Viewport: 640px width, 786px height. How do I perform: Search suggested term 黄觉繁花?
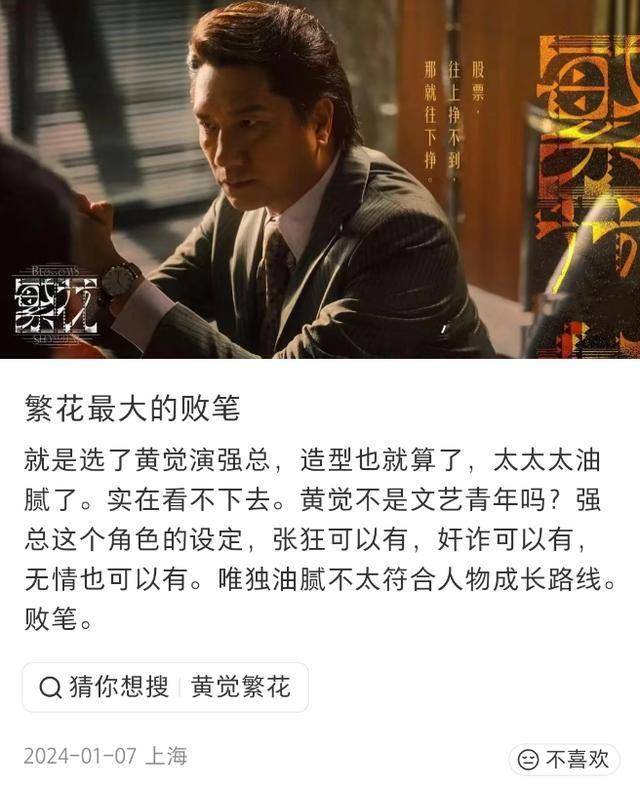(240, 687)
